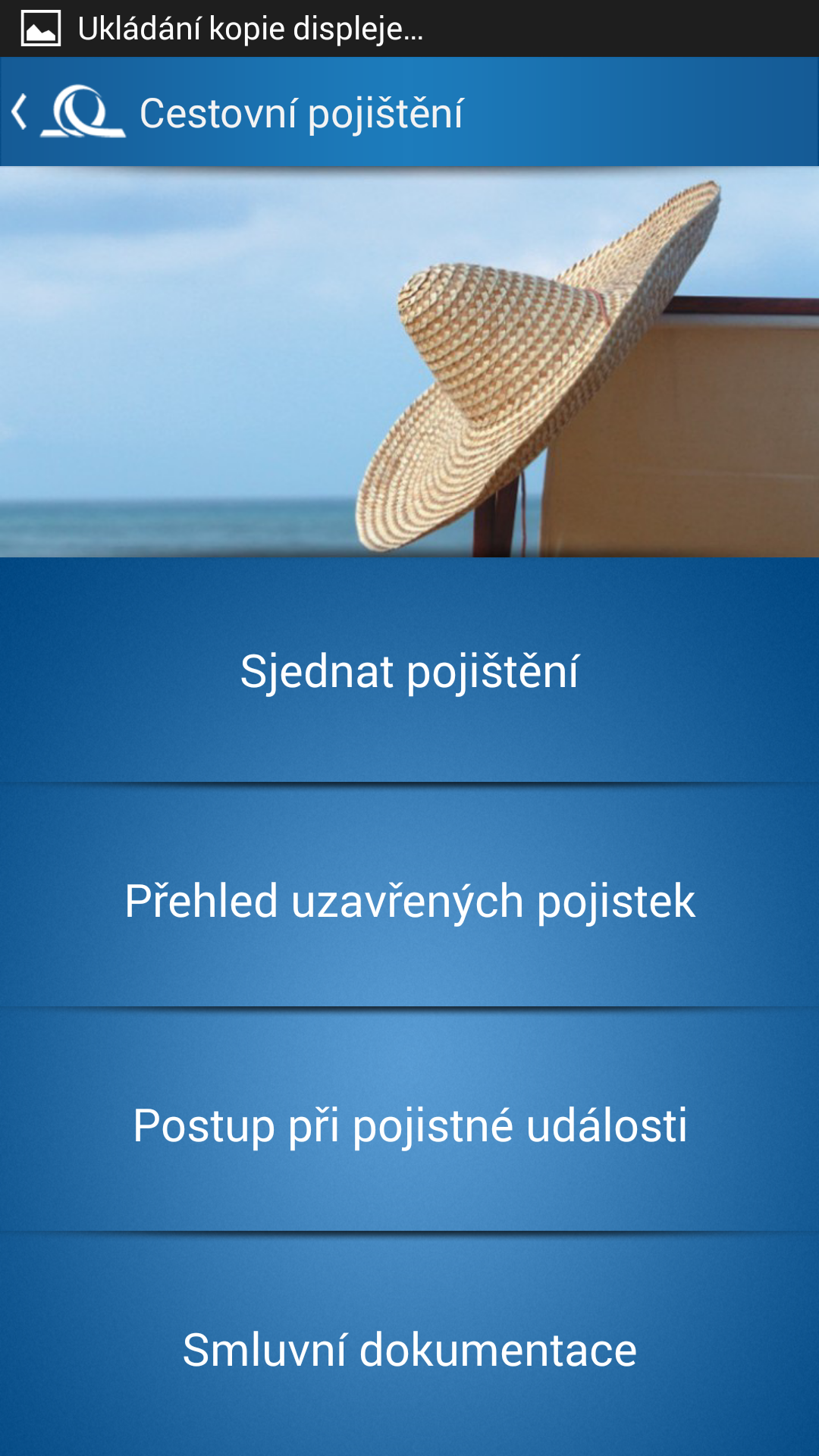Open Sjednat pojištění
Screen dimensions: 819x1456
point(409,670)
